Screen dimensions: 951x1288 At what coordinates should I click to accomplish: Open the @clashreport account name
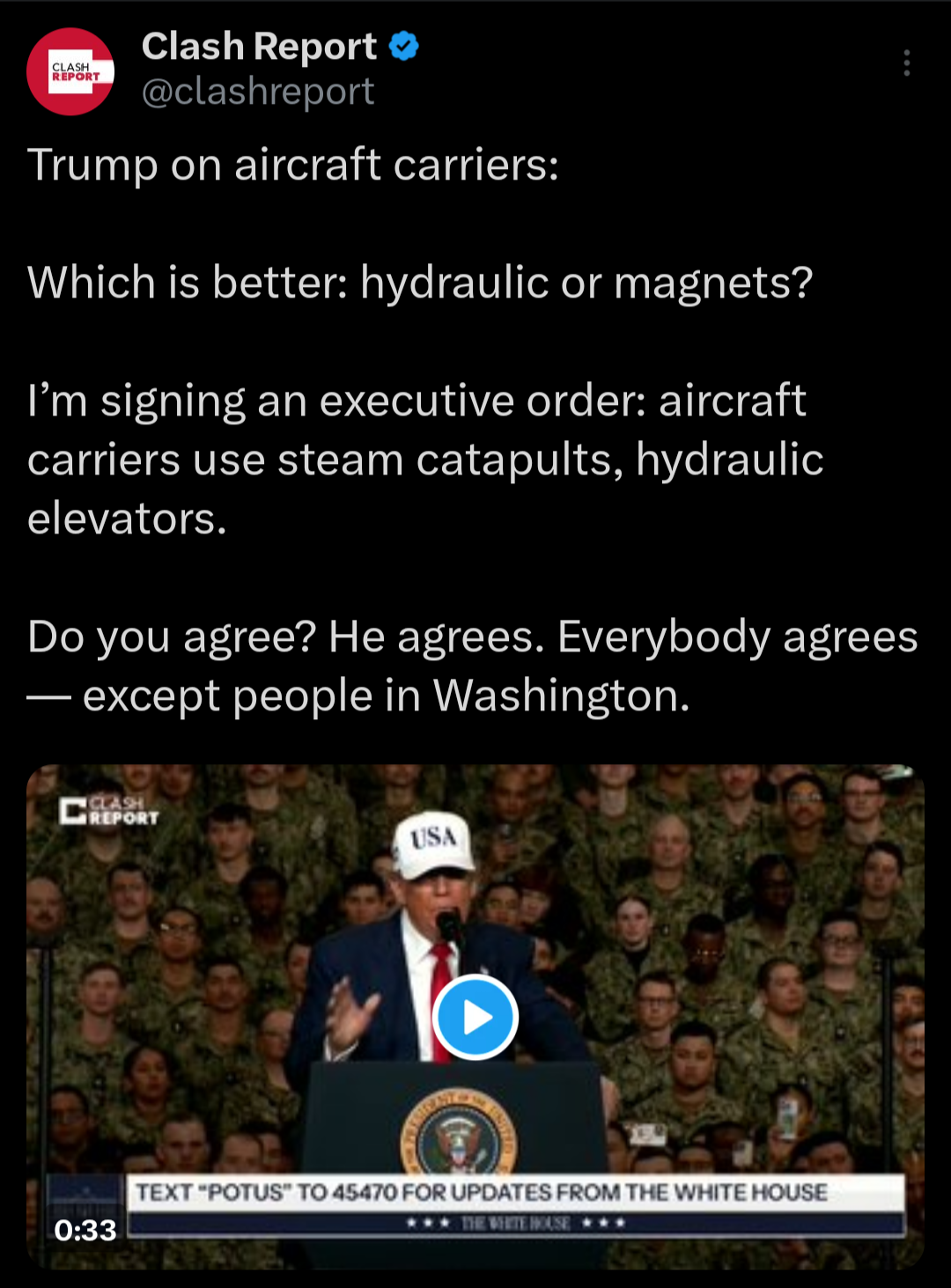258,92
